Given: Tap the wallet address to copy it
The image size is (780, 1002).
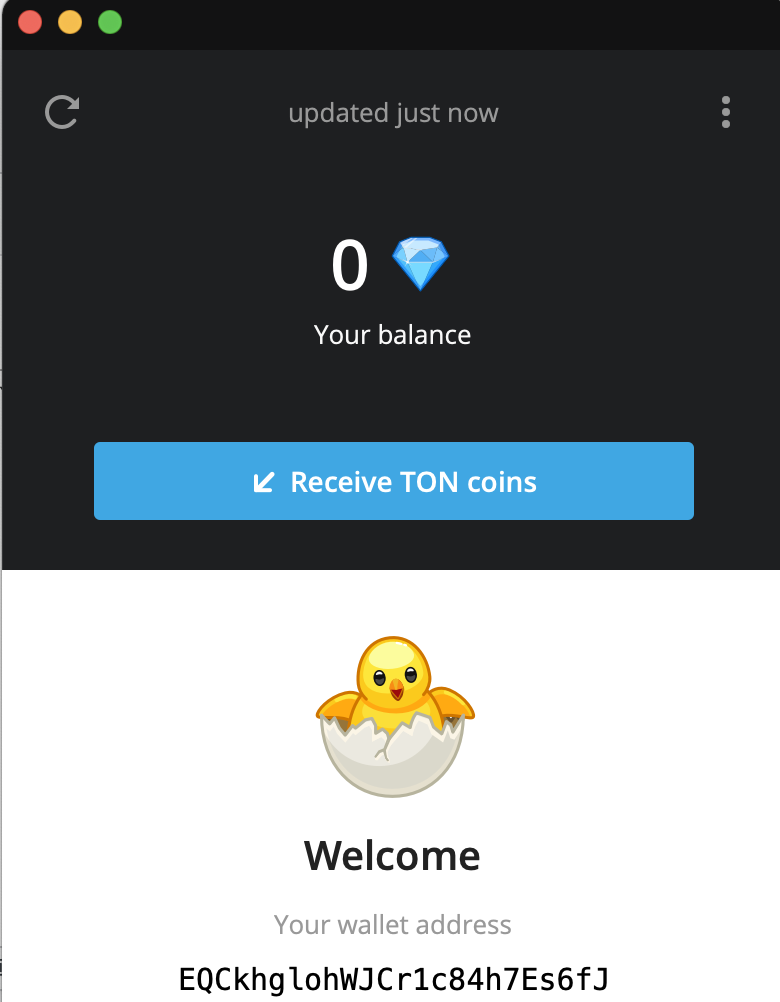Looking at the screenshot, I should coord(393,977).
